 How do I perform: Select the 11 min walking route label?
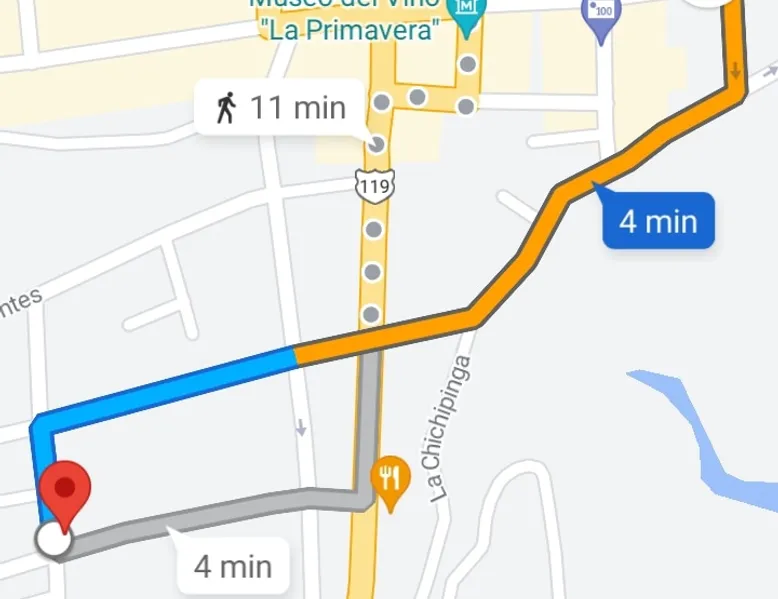pyautogui.click(x=279, y=107)
